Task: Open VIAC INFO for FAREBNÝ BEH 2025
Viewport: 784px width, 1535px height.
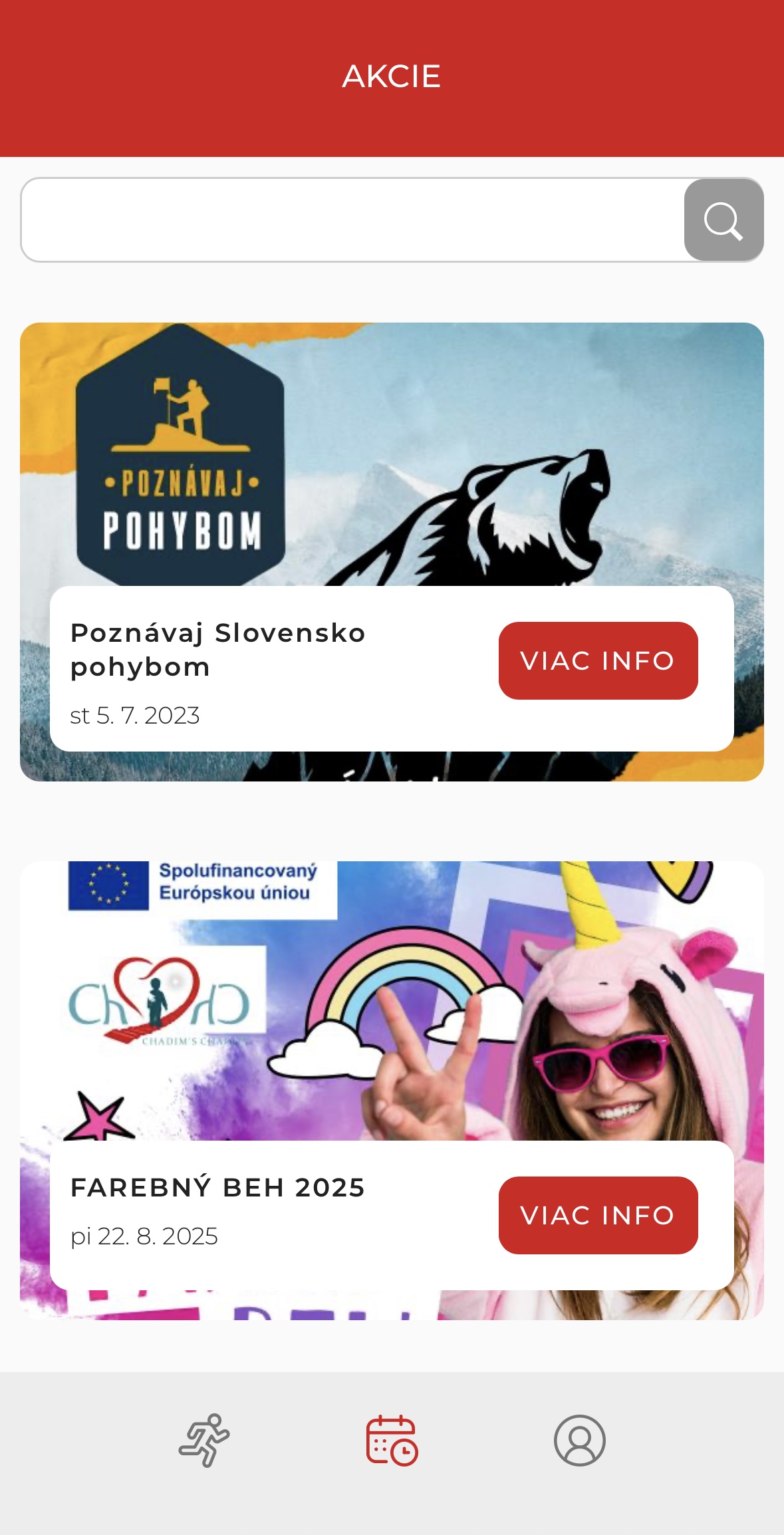Action: coord(598,1215)
